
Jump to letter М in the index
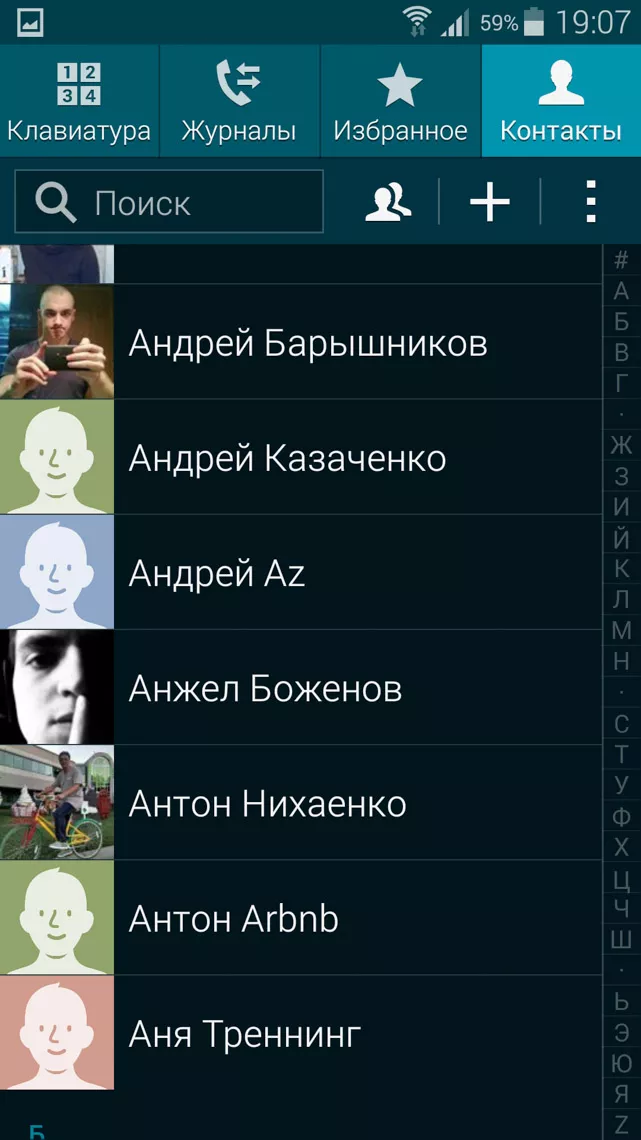tap(622, 630)
